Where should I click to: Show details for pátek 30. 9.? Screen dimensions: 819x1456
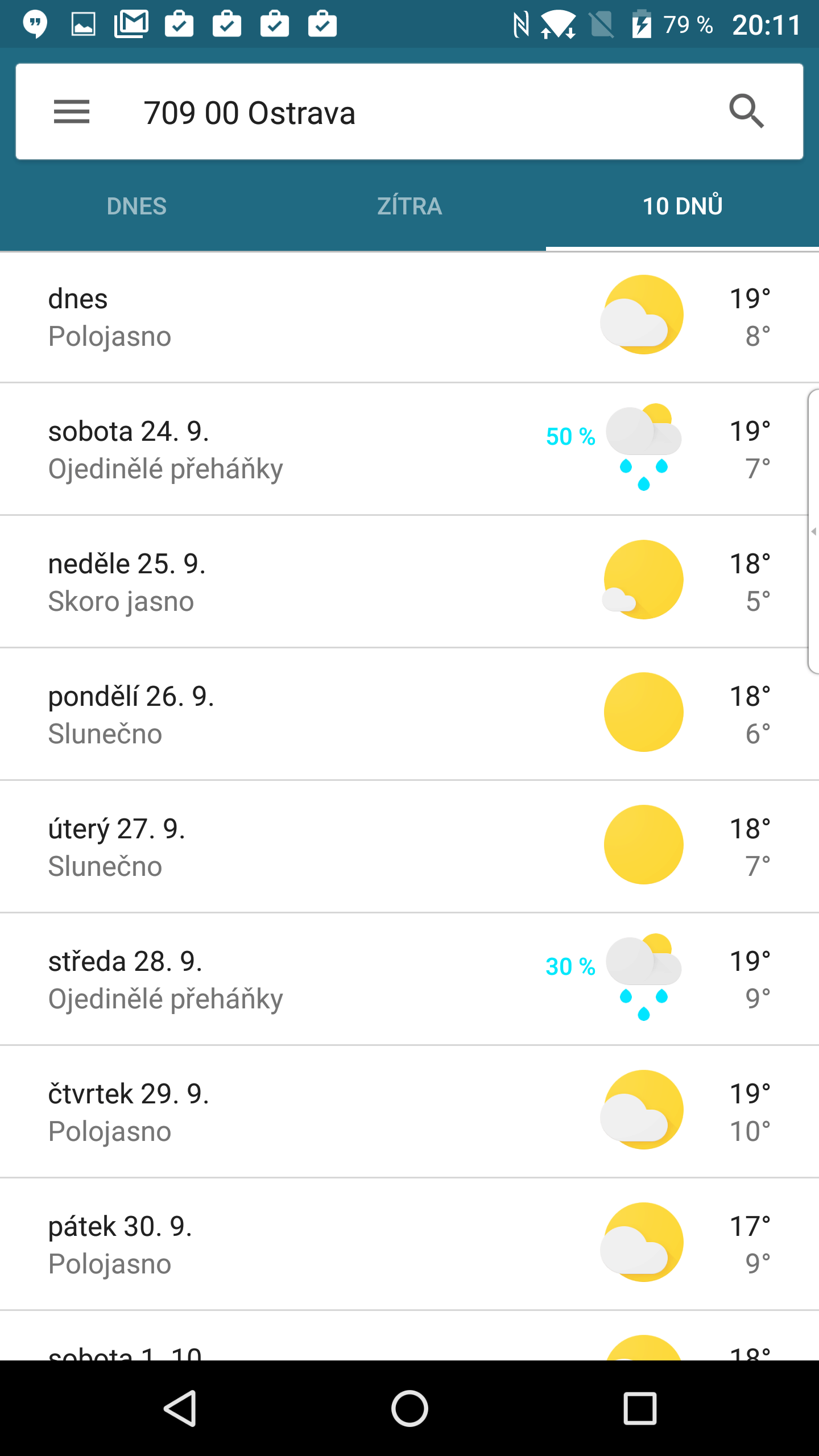tap(409, 1244)
